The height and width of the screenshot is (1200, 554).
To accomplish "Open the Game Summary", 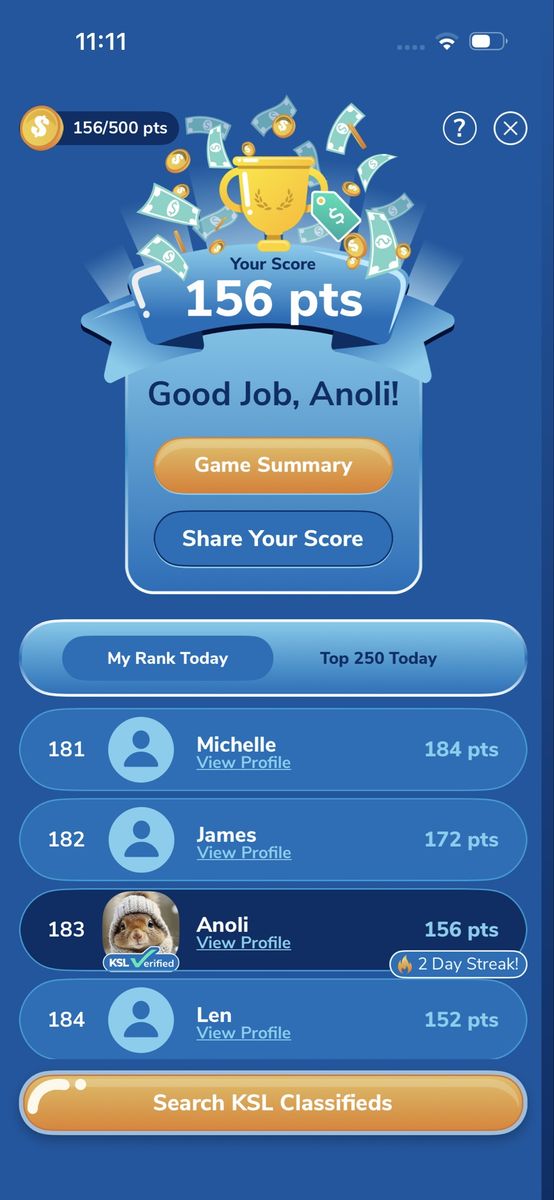I will click(273, 465).
